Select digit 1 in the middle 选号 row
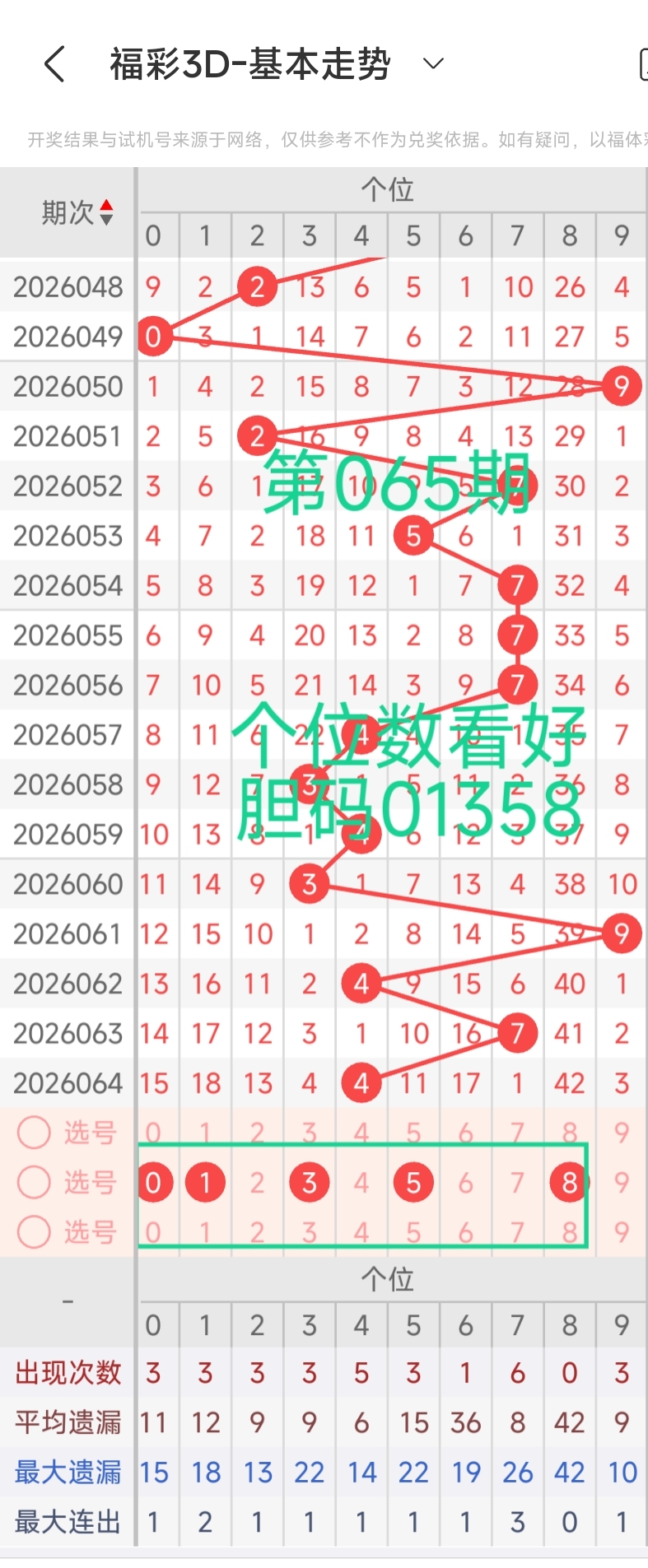 click(206, 1182)
